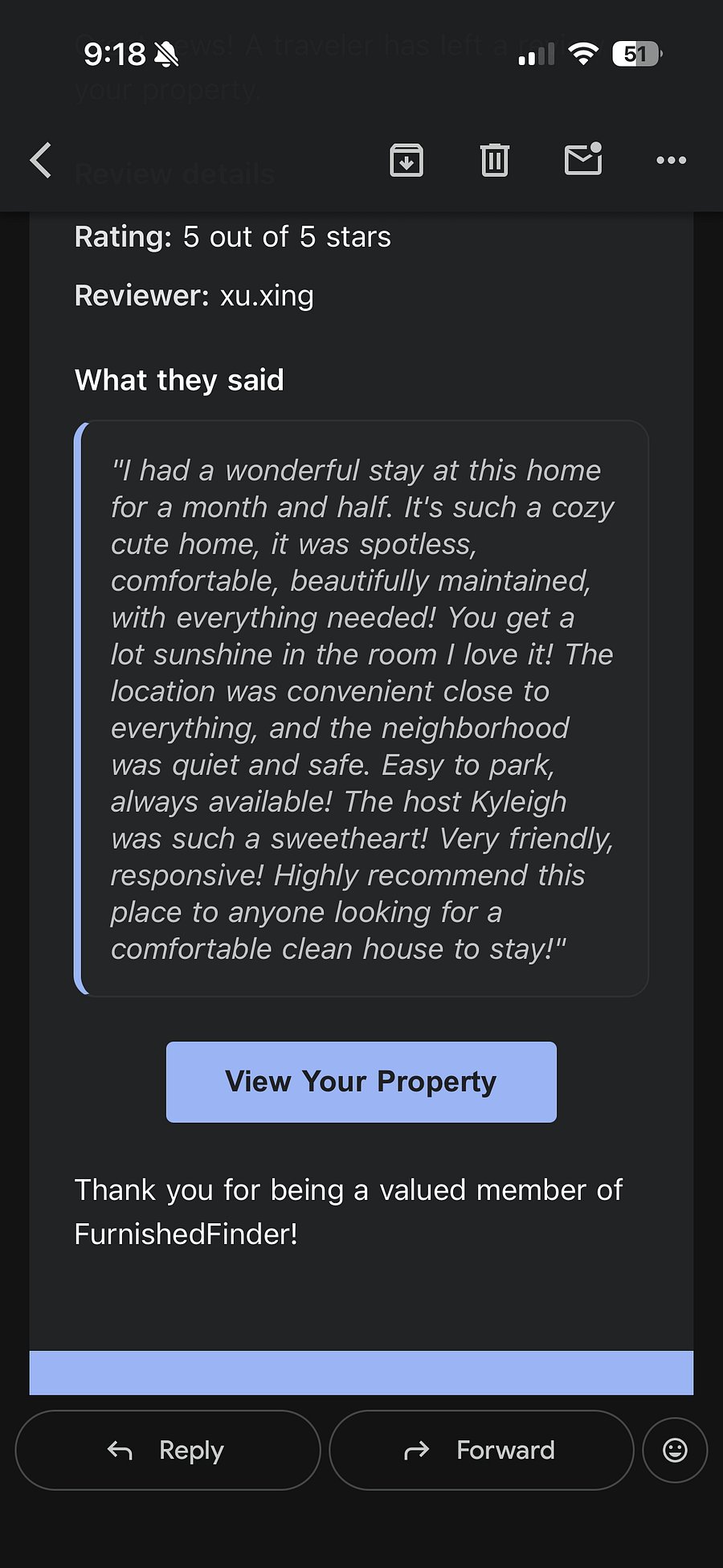Mark this email as unread
This screenshot has width=723, height=1568.
pyautogui.click(x=584, y=158)
